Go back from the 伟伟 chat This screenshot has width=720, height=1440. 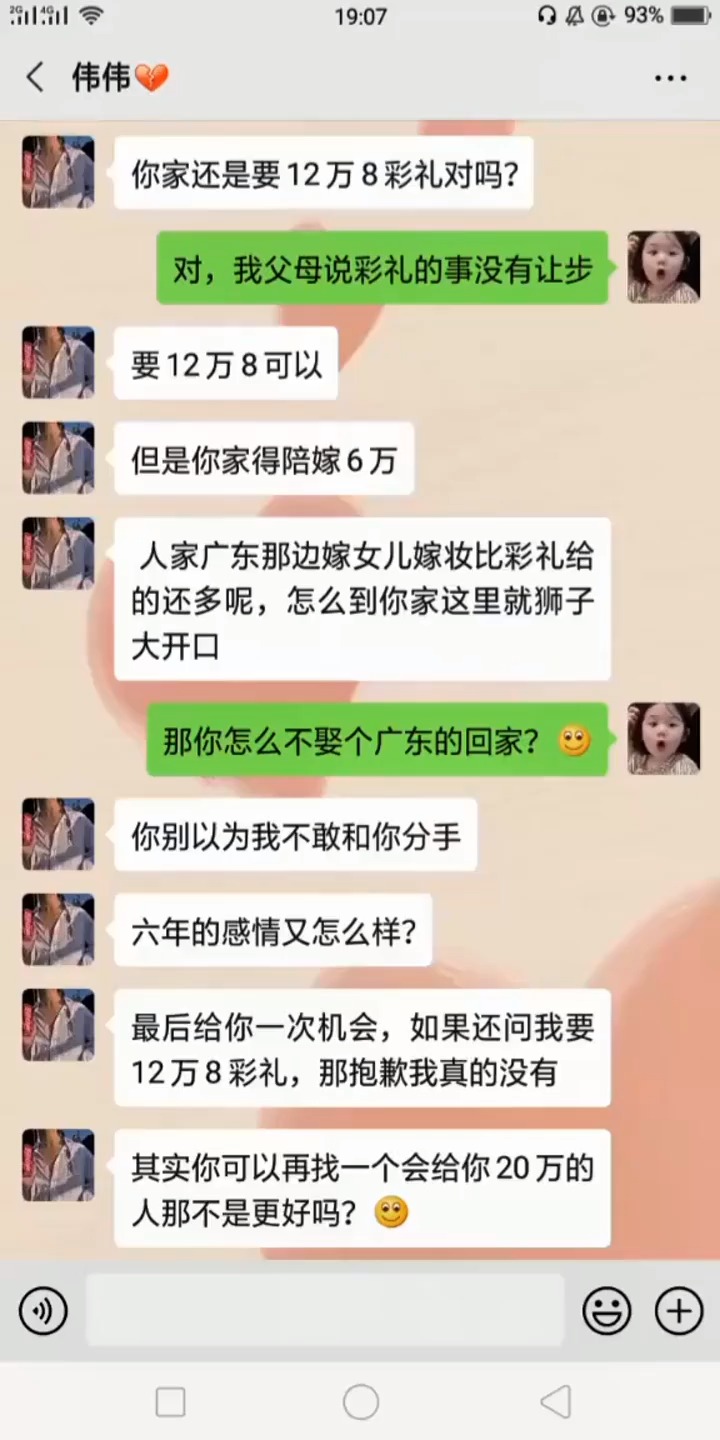(x=35, y=77)
